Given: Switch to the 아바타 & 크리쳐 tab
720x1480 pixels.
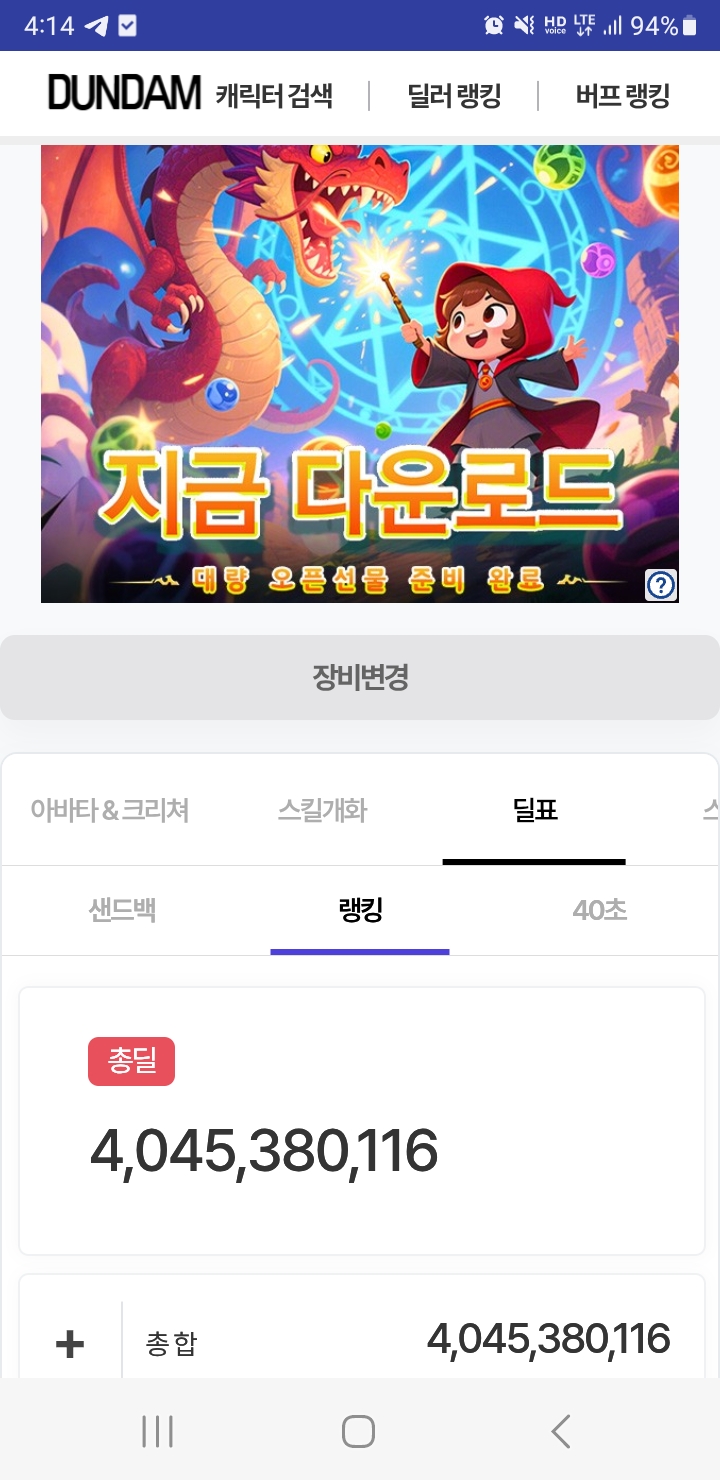Looking at the screenshot, I should pos(110,810).
